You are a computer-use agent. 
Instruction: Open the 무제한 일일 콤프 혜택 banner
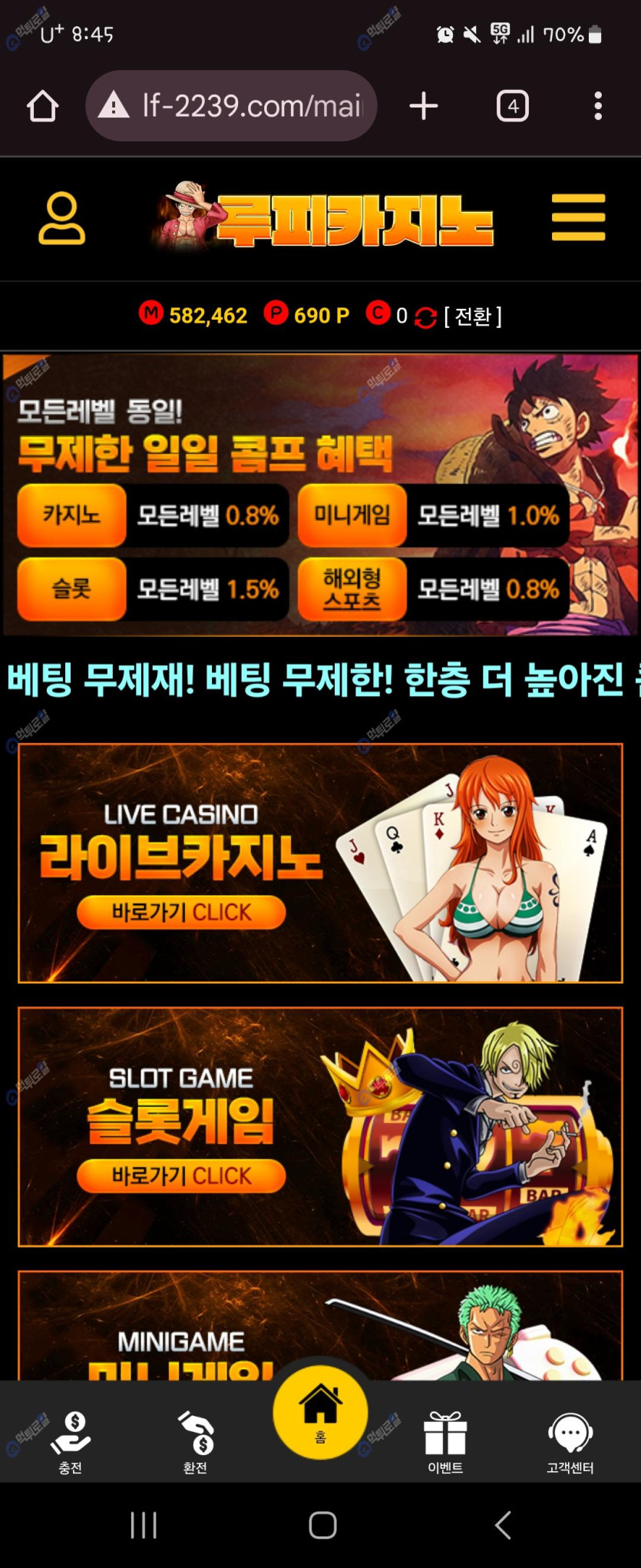[x=320, y=494]
